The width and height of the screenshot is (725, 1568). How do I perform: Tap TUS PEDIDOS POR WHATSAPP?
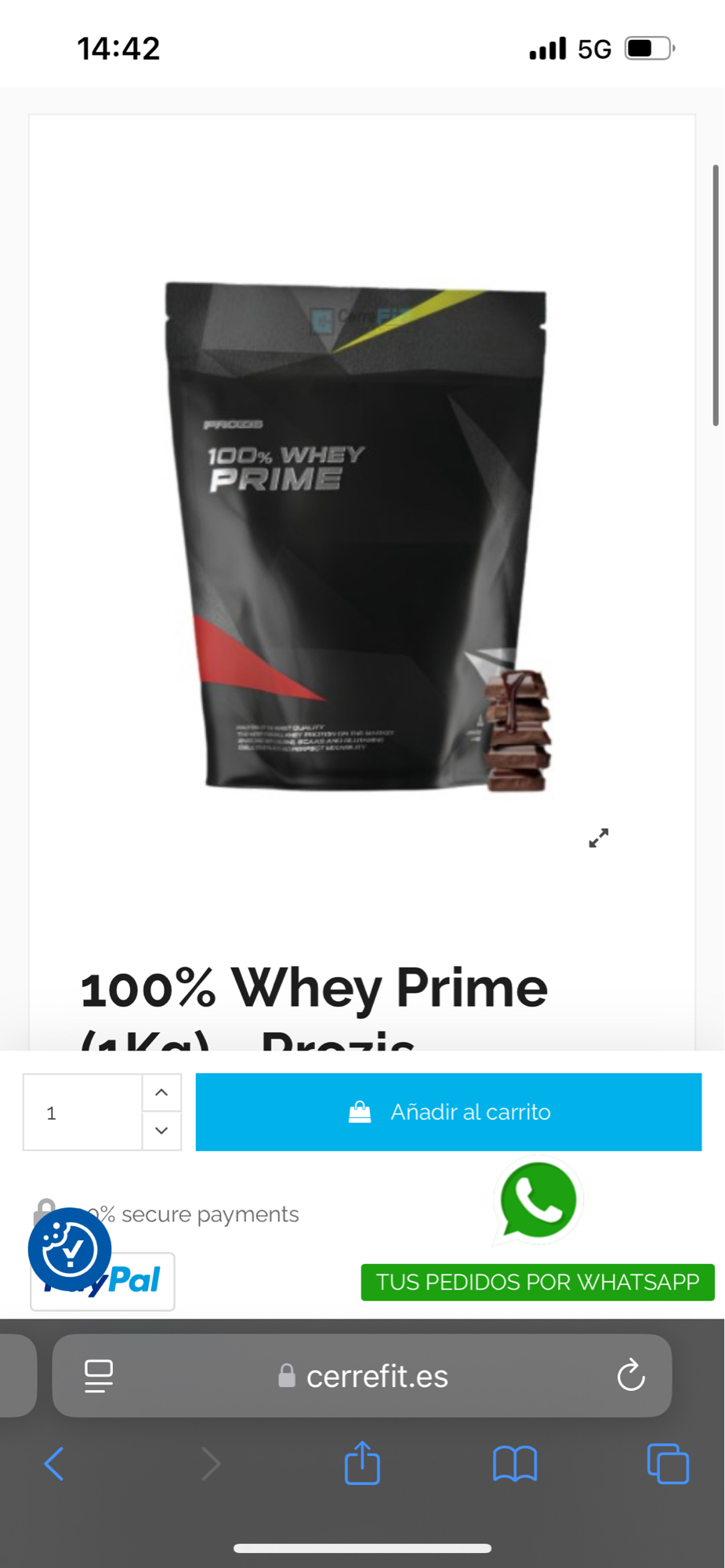(x=537, y=1282)
